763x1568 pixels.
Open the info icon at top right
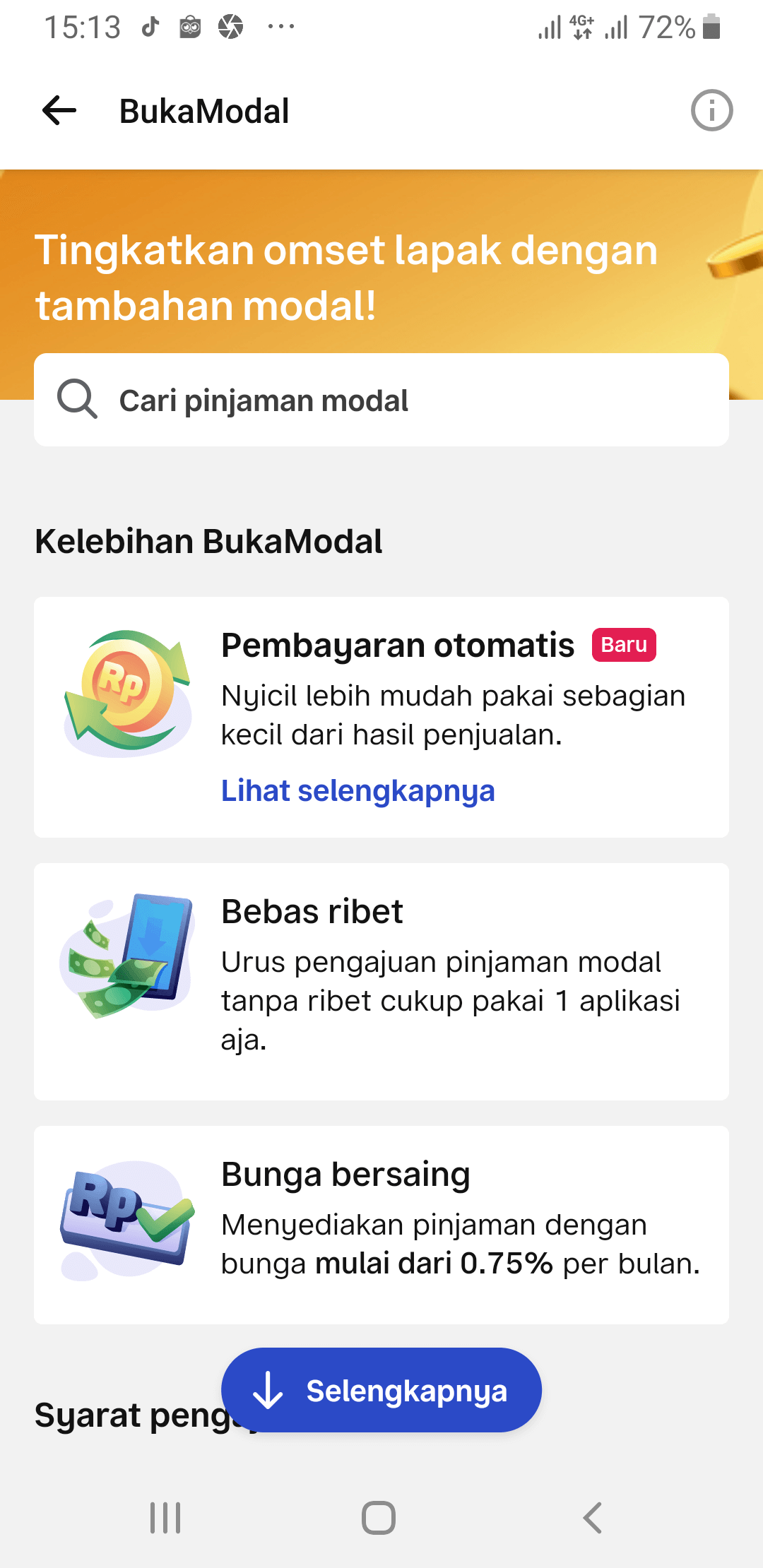pos(711,110)
